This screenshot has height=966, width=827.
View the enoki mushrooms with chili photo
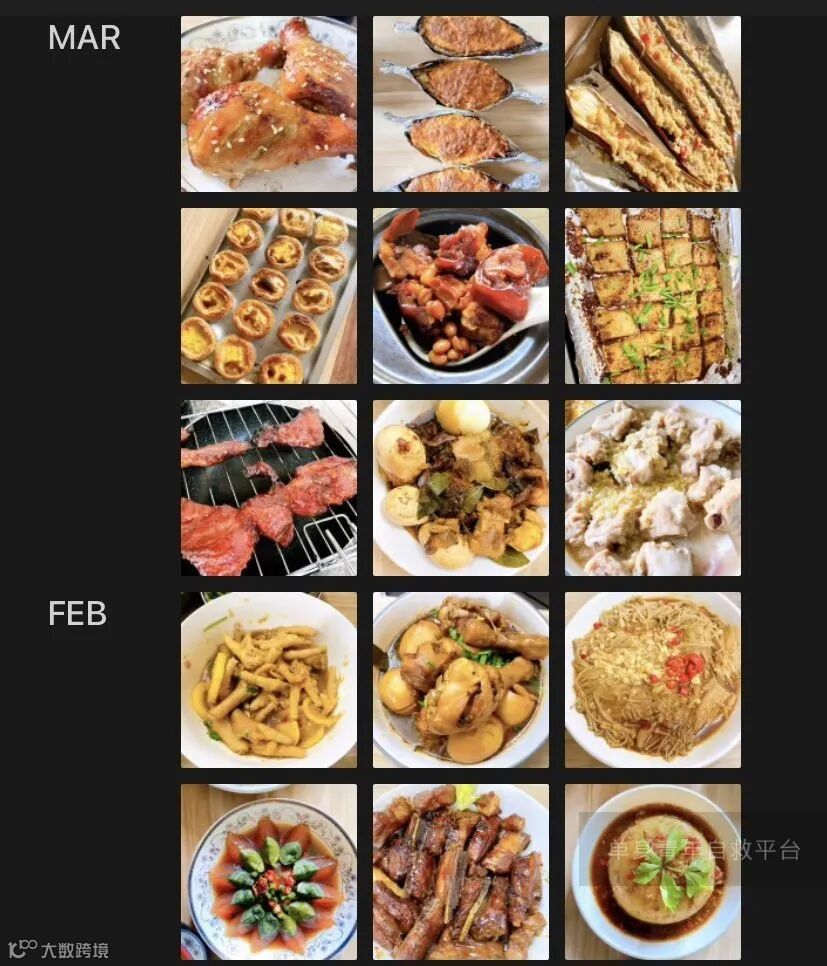click(652, 680)
